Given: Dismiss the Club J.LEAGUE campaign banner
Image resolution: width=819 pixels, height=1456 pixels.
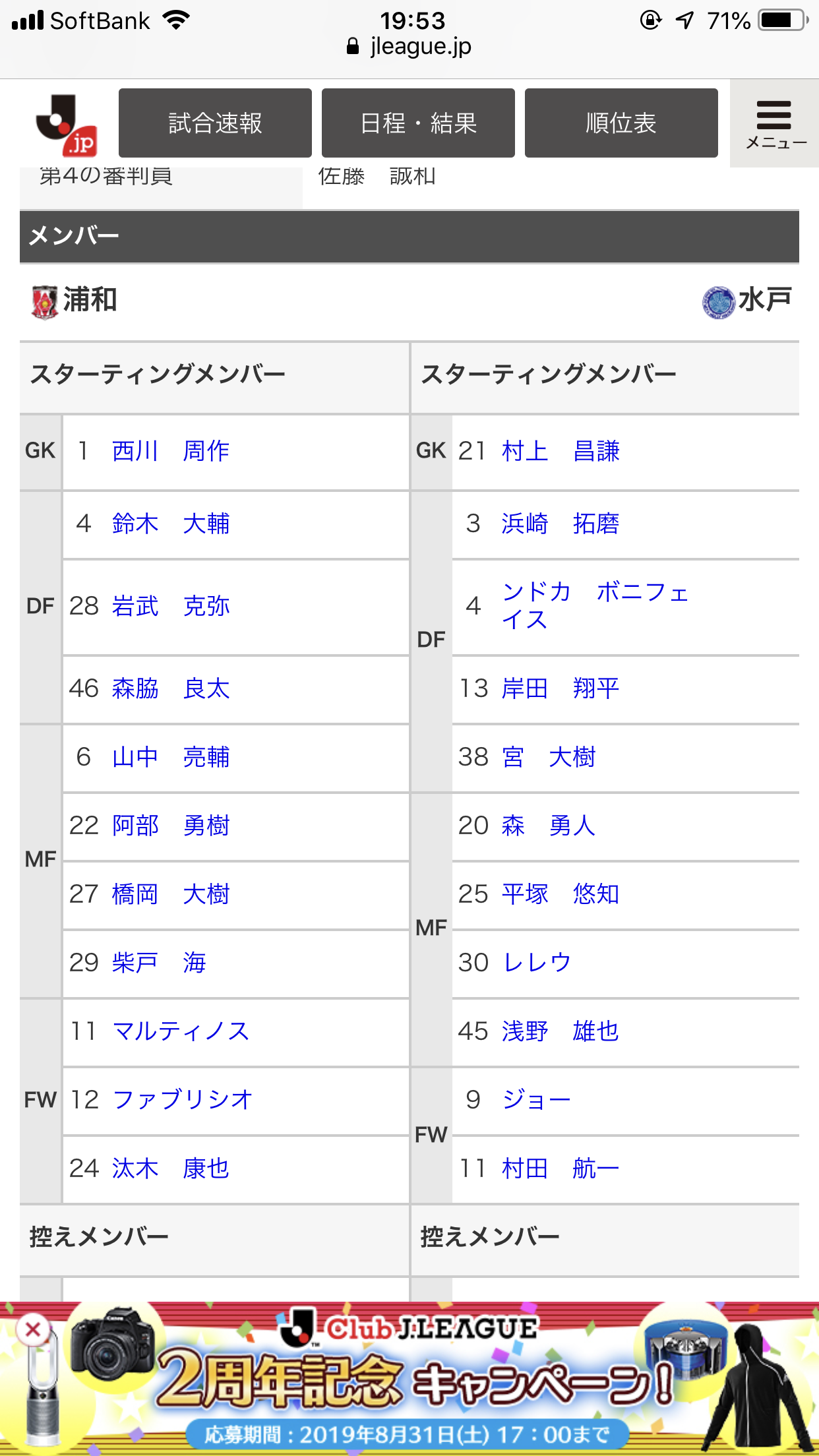Looking at the screenshot, I should click(32, 1329).
